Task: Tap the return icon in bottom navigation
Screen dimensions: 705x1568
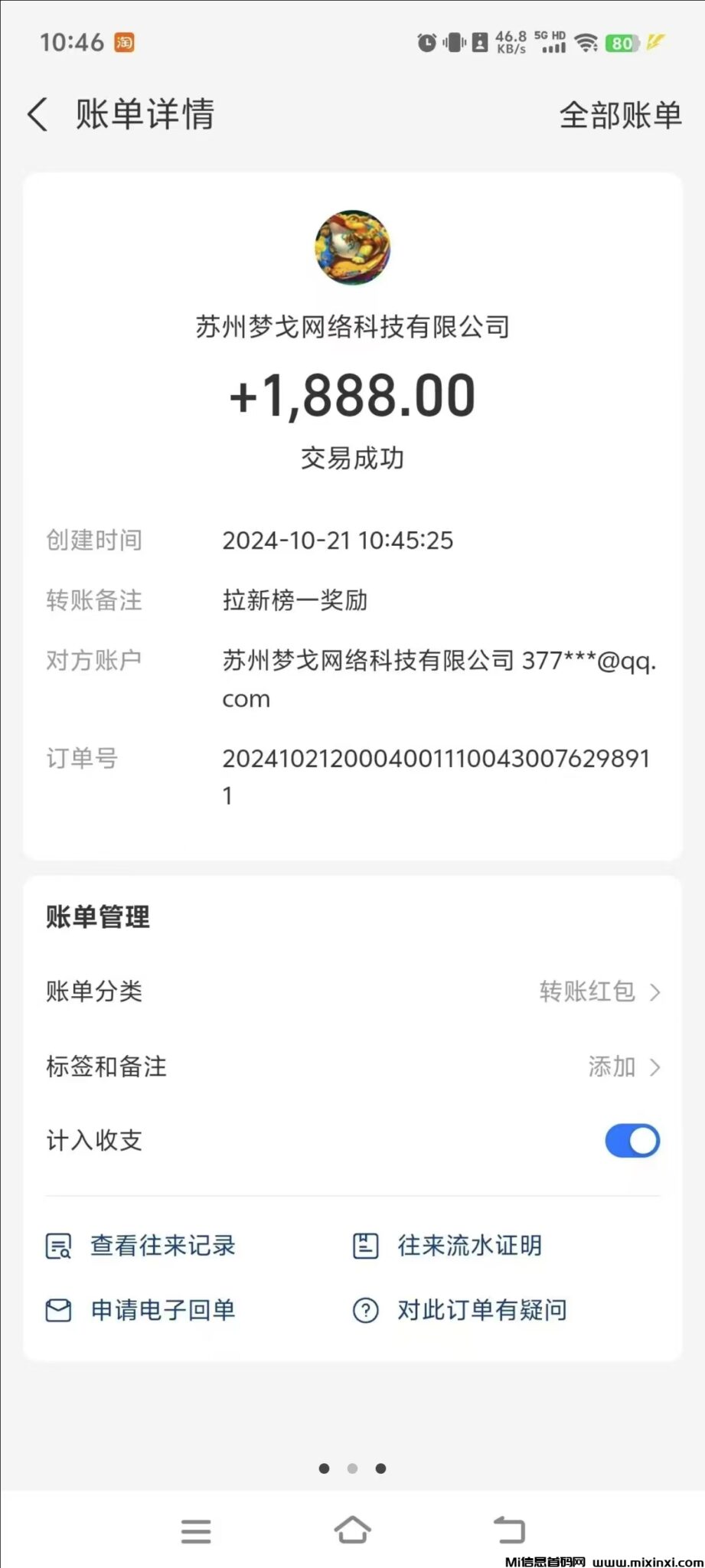Action: point(509,1530)
